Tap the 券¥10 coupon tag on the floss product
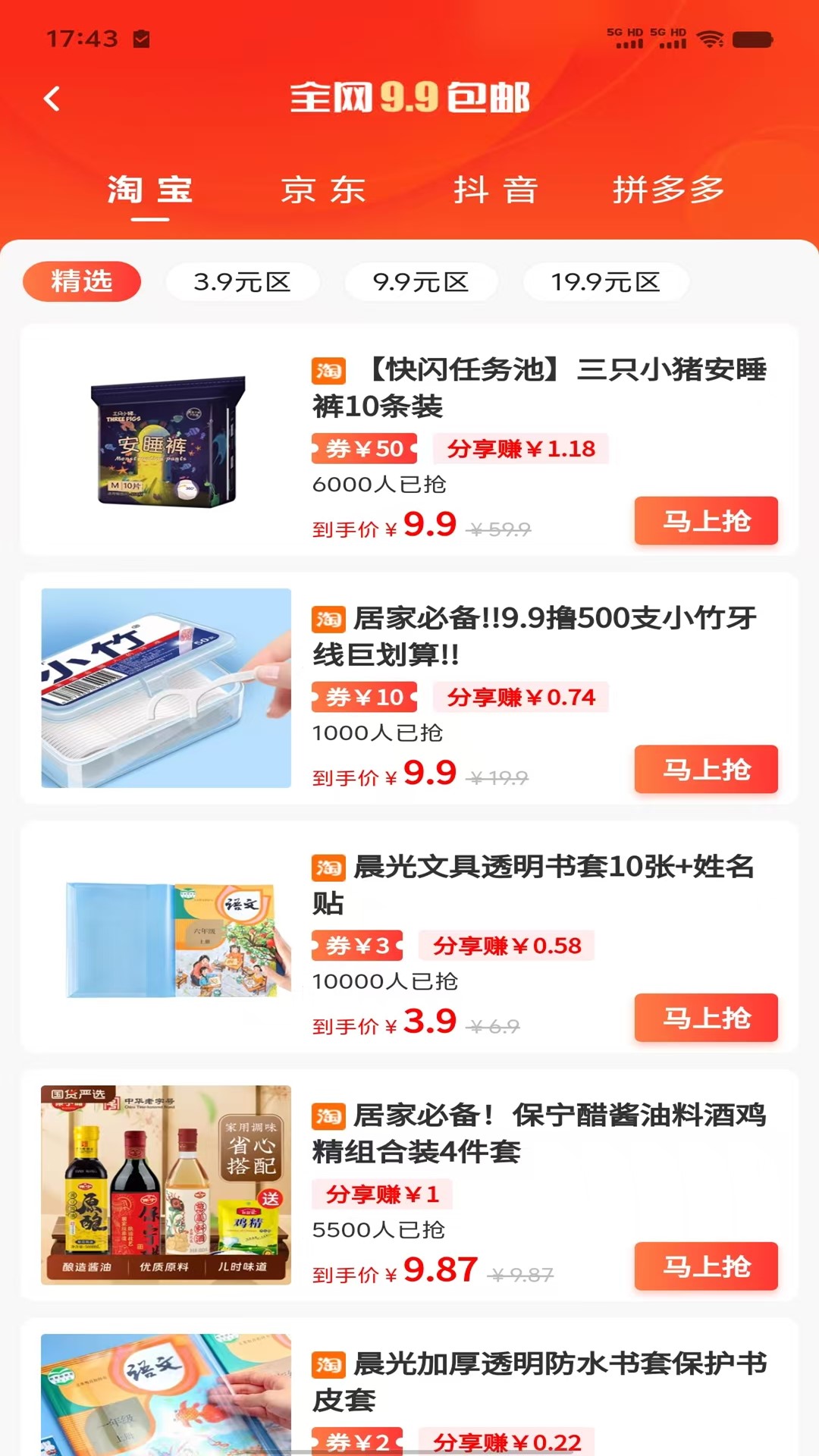The image size is (819, 1456). coord(362,696)
